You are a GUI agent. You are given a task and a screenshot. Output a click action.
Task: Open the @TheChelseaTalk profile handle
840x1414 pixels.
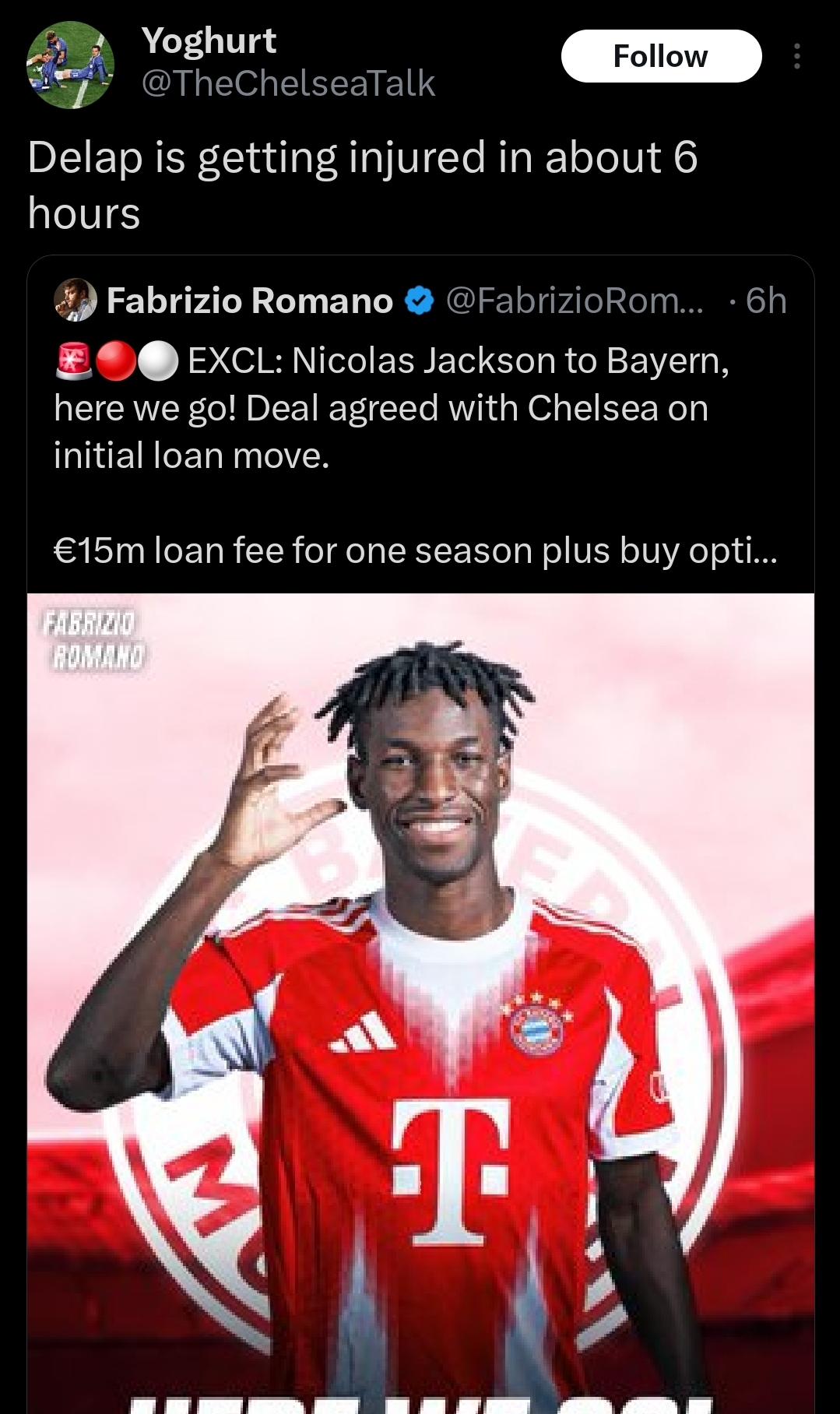pos(288,83)
